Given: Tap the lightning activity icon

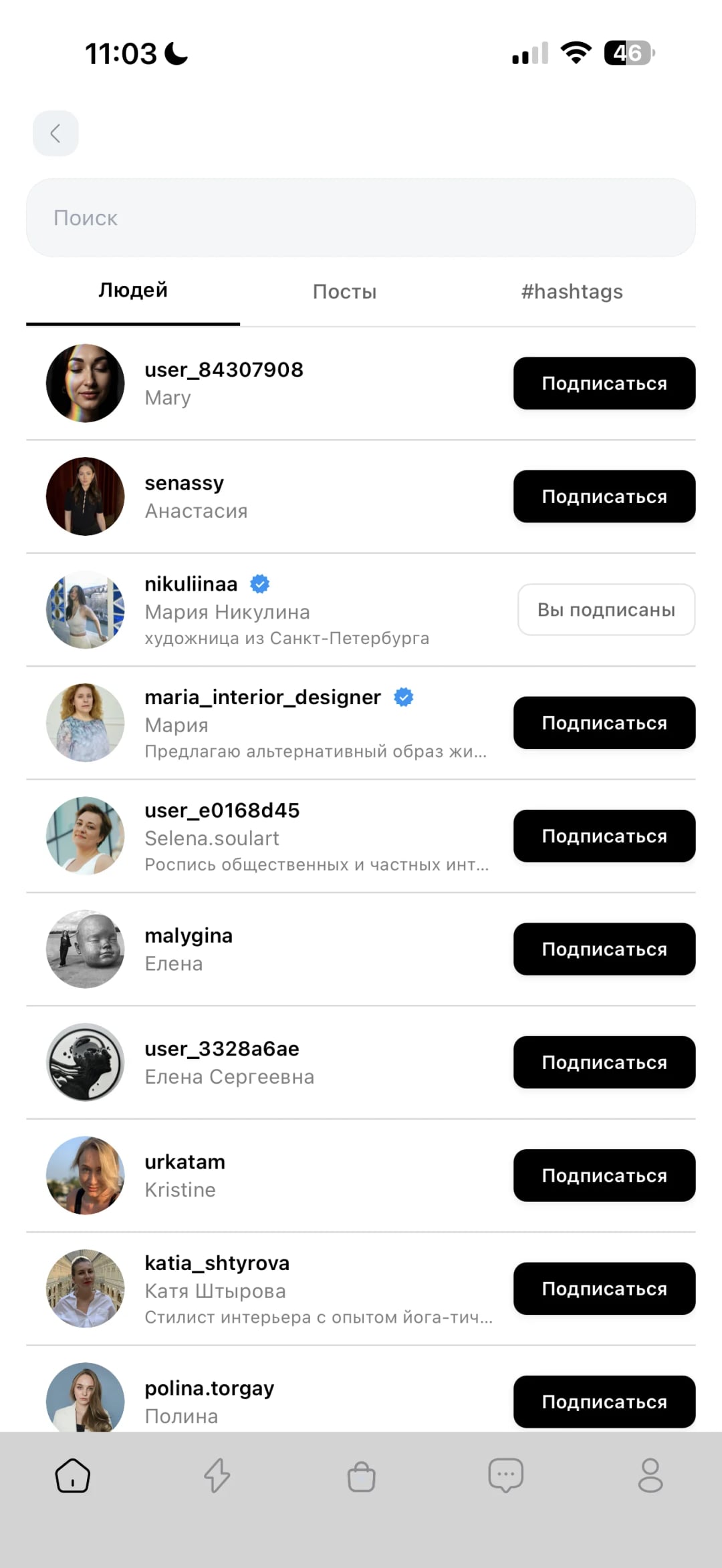Looking at the screenshot, I should coord(217,1476).
